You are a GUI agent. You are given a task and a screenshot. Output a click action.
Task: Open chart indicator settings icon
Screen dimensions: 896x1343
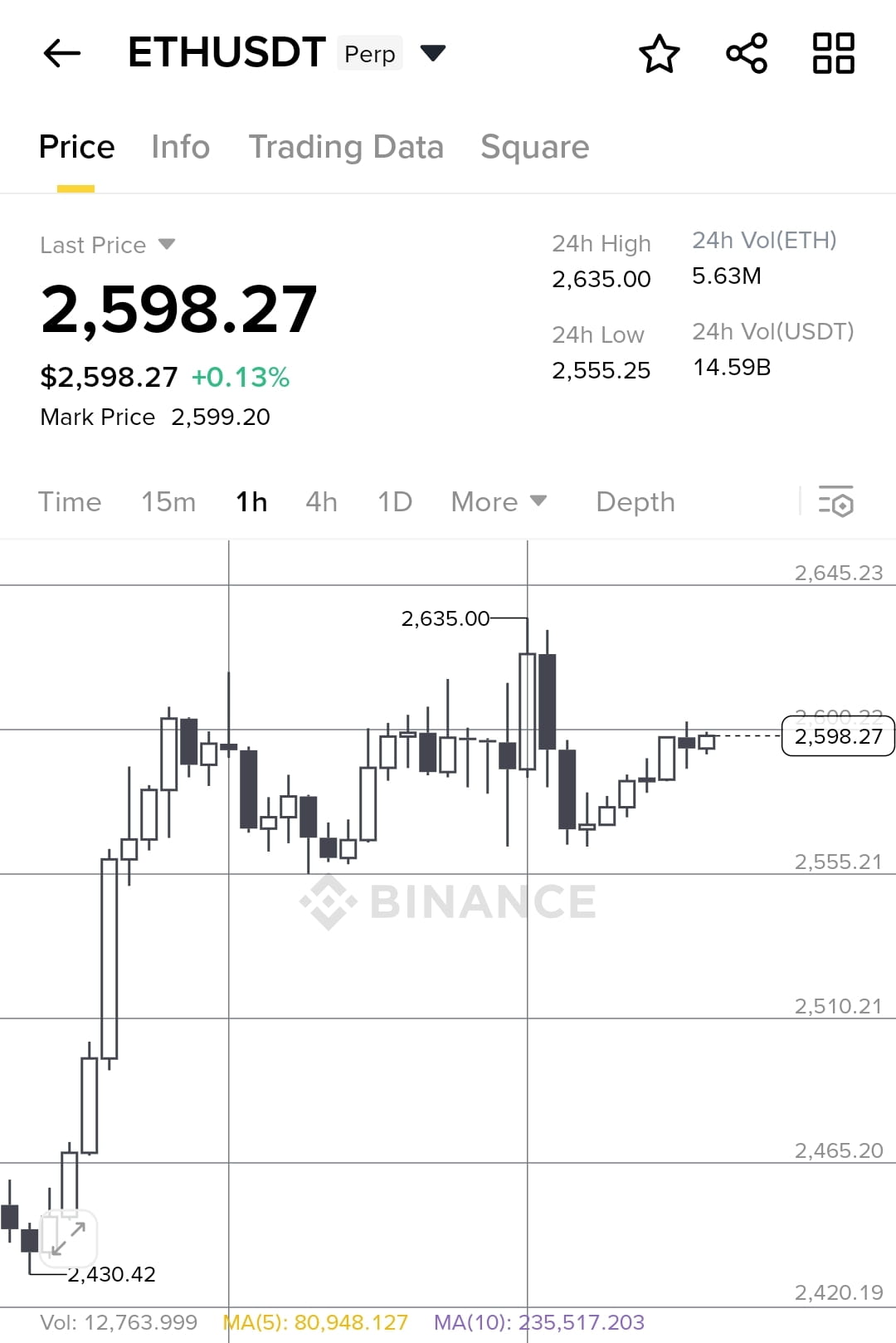click(x=835, y=501)
